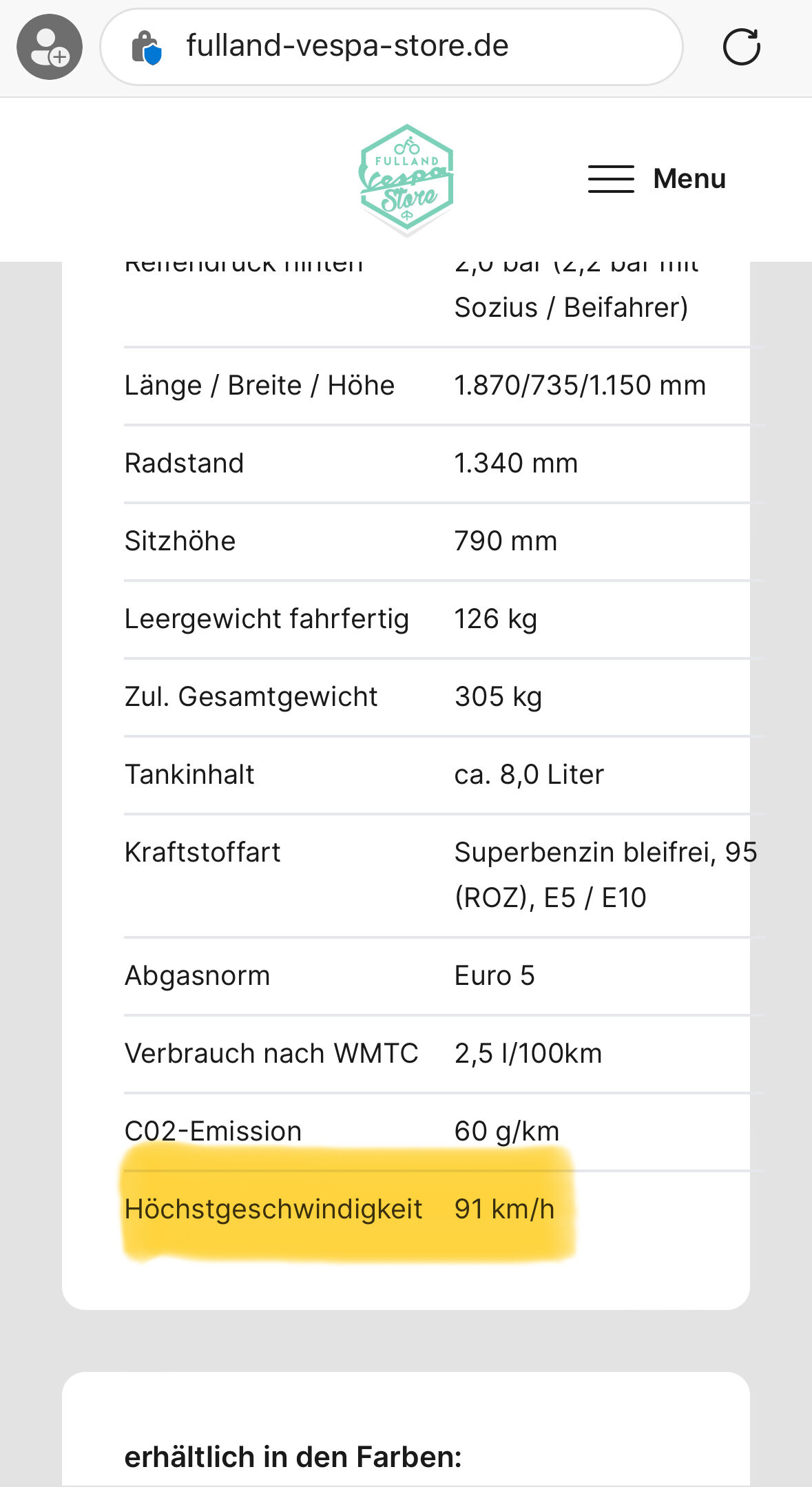Image resolution: width=812 pixels, height=1487 pixels.
Task: Go to homepage via Fulland Vespa Store logo
Action: pyautogui.click(x=406, y=179)
